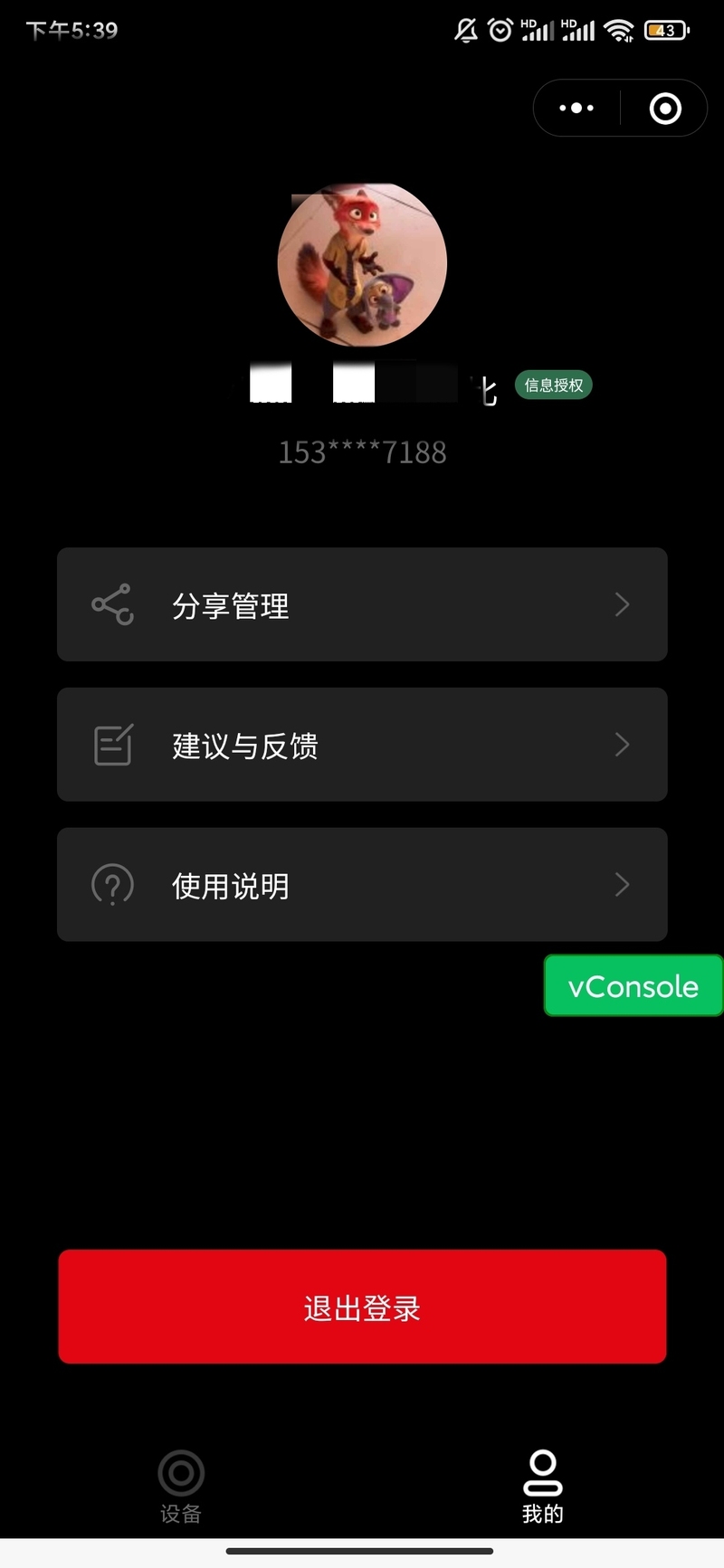Image resolution: width=724 pixels, height=1568 pixels.
Task: Tap 退出登录 to log out
Action: (x=362, y=1307)
